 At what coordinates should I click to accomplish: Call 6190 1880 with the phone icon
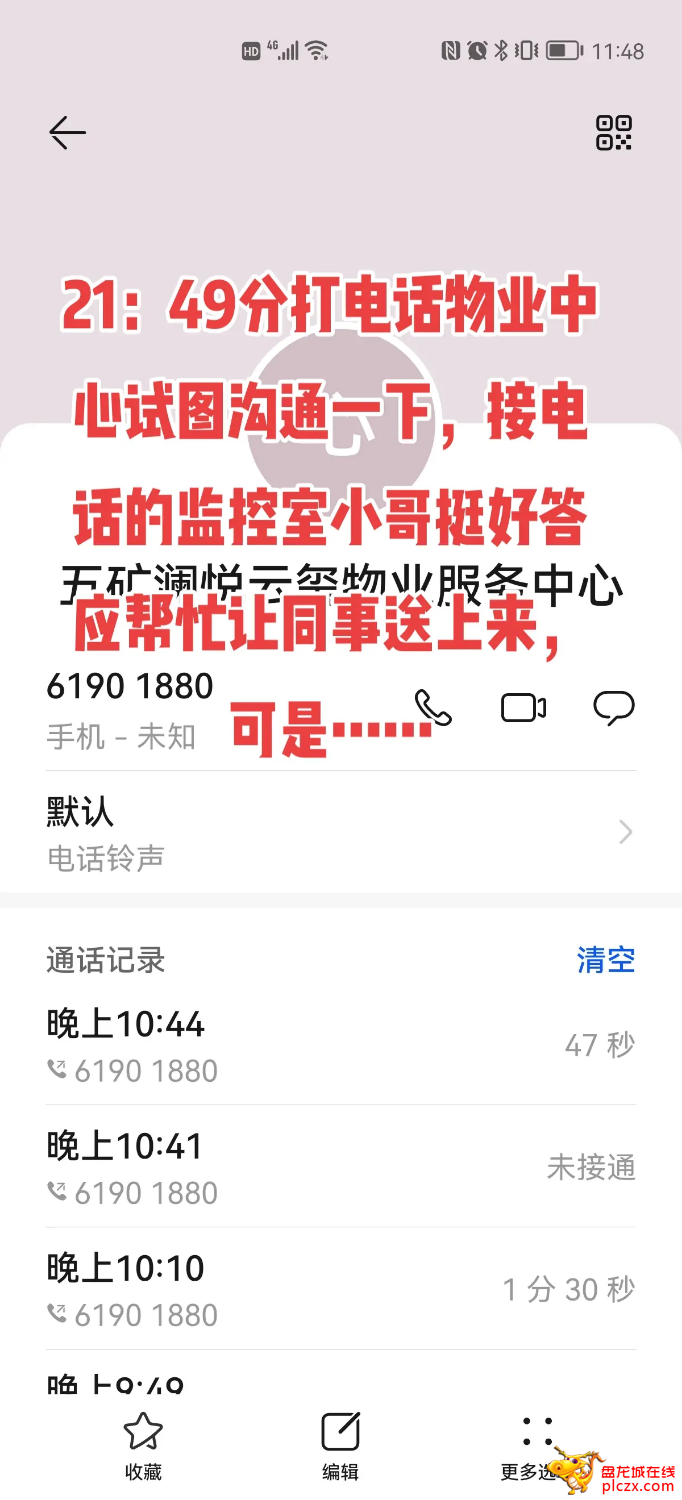(x=433, y=708)
